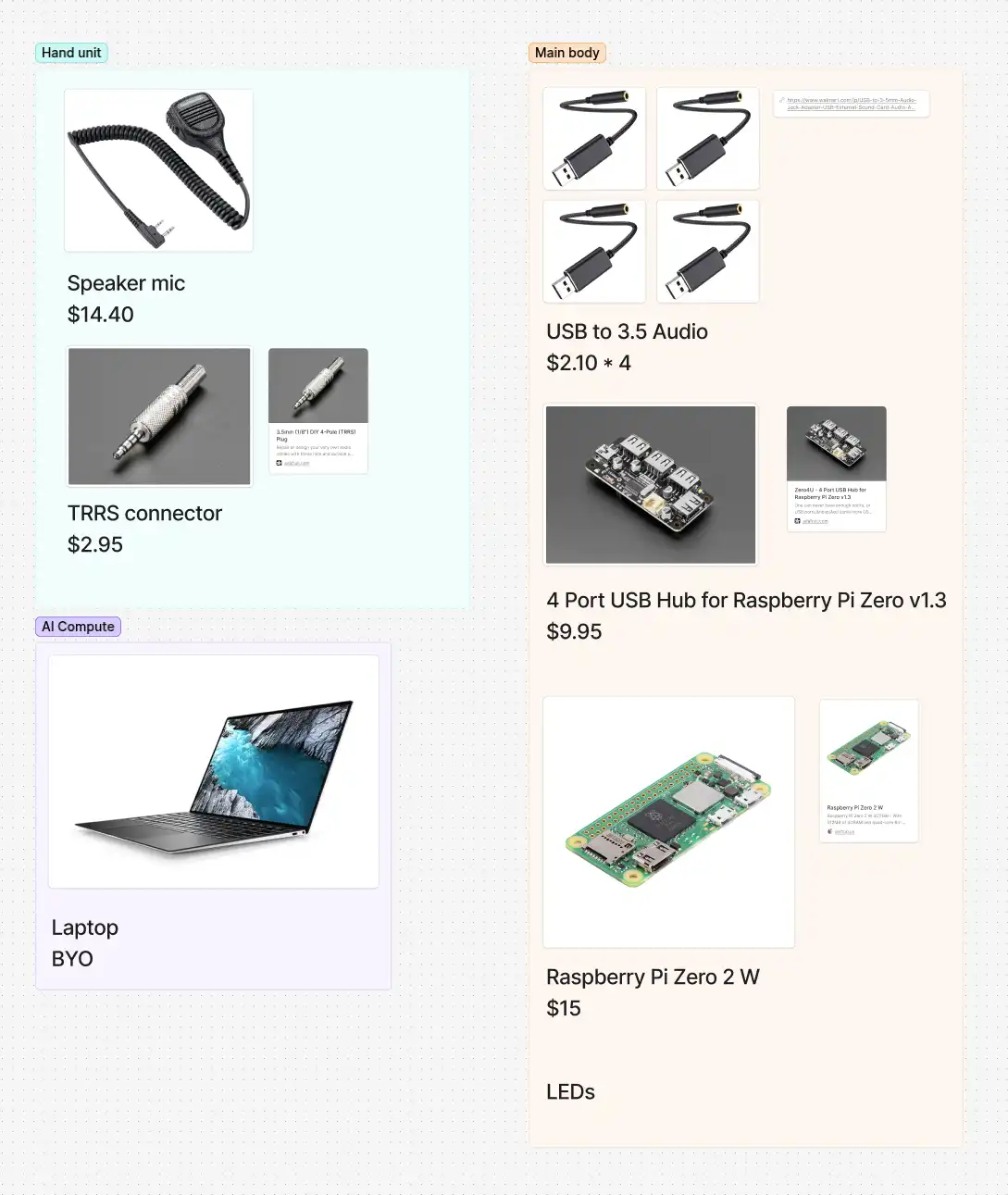Open the Zero4U USB hub link card
This screenshot has width=1008, height=1195.
point(836,468)
